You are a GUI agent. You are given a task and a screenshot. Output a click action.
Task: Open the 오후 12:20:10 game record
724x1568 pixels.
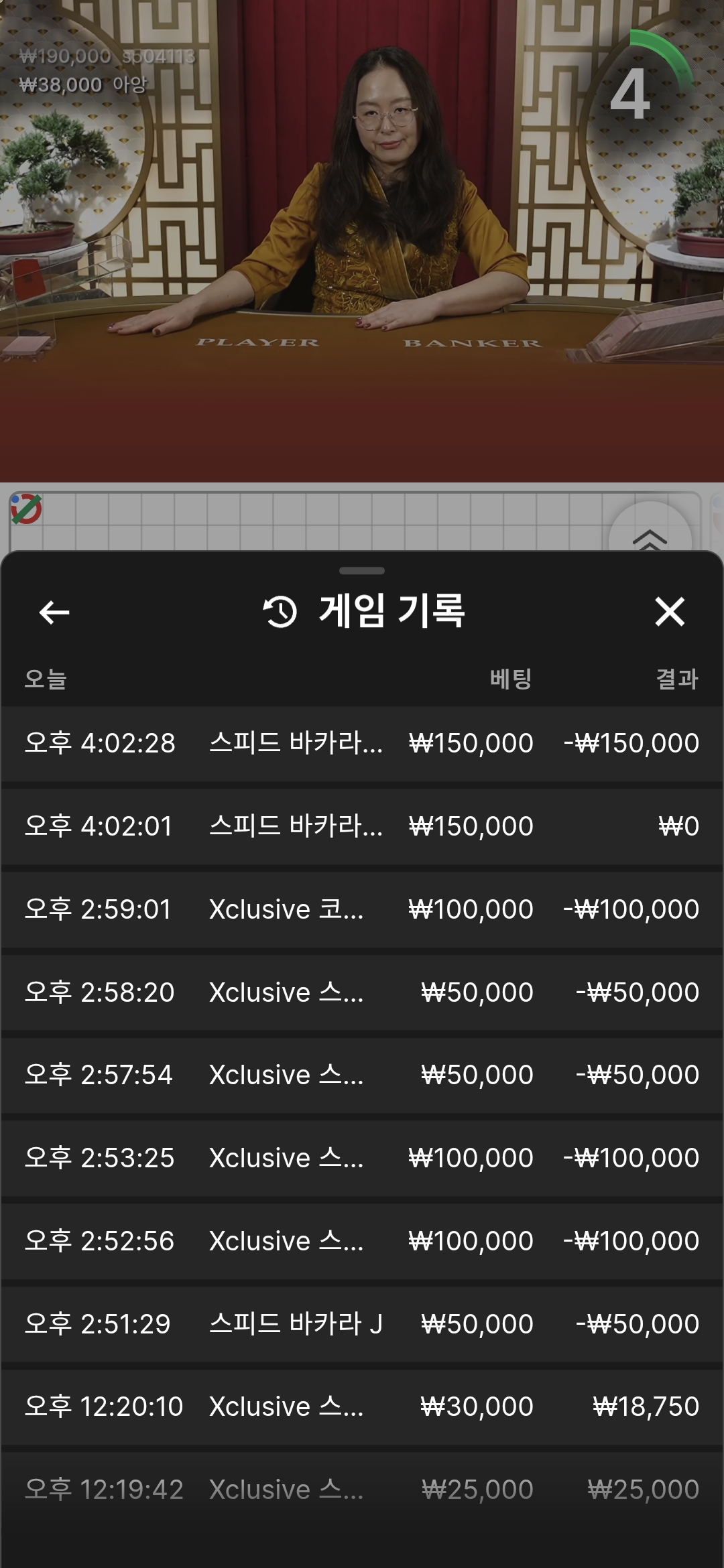click(362, 1407)
